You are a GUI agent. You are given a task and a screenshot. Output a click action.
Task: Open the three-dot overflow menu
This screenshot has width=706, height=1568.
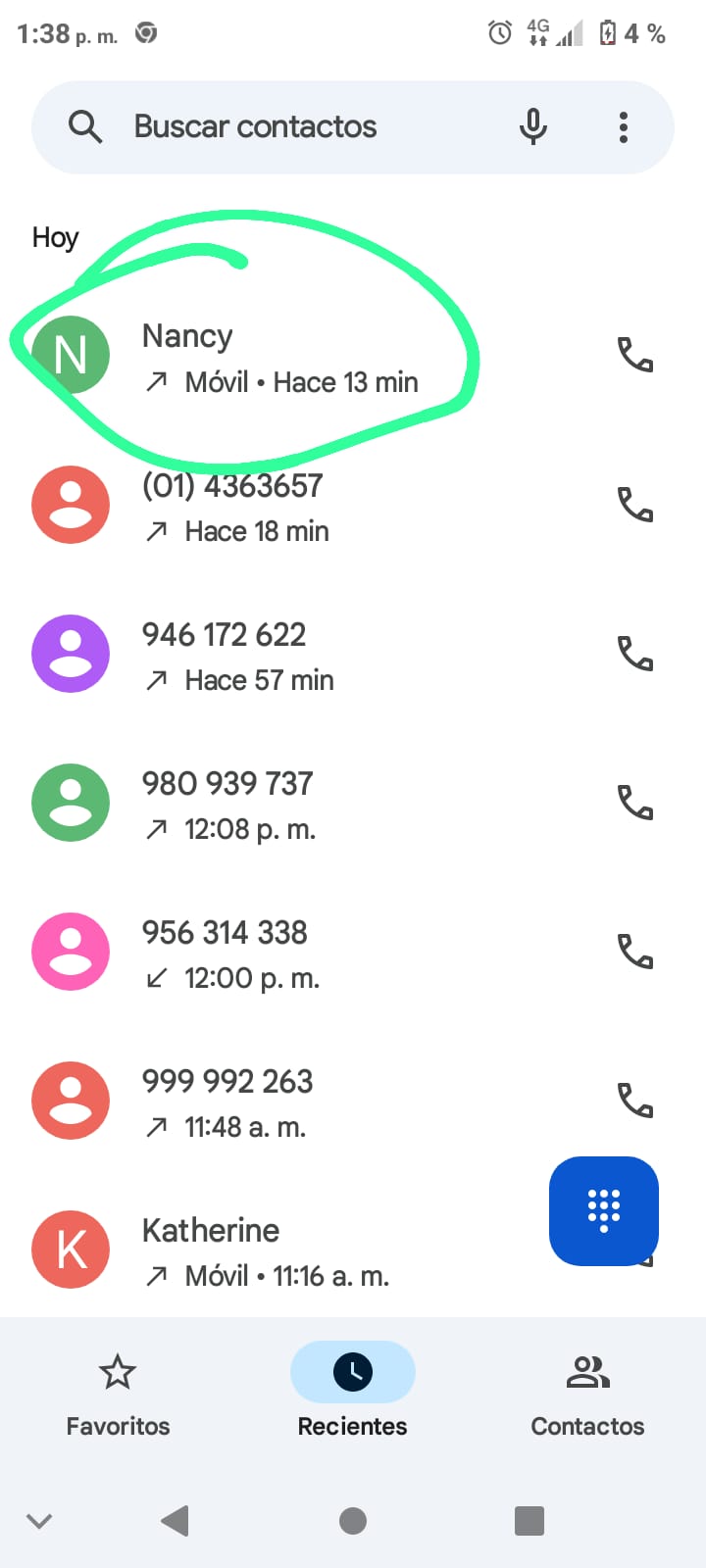click(x=623, y=127)
